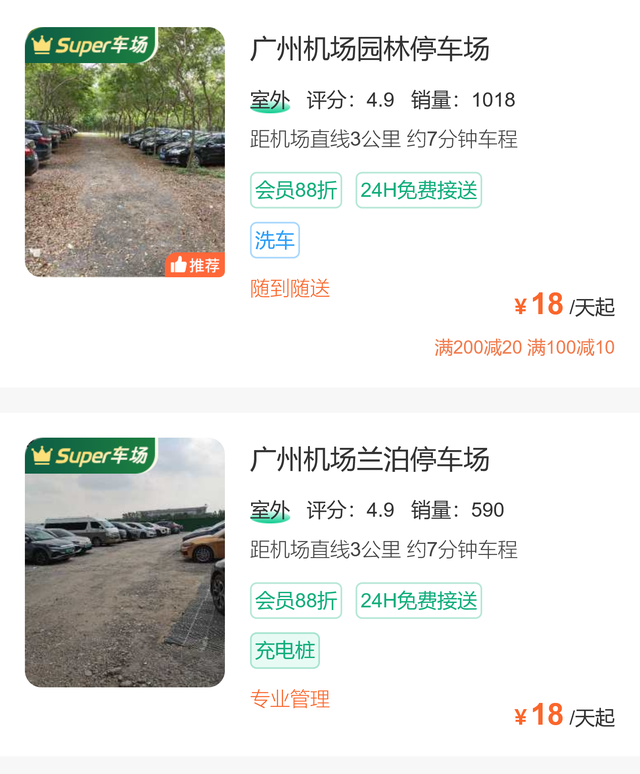Open 广州机场园林停车场 parking listing
Viewport: 640px width, 774px height.
point(370,49)
